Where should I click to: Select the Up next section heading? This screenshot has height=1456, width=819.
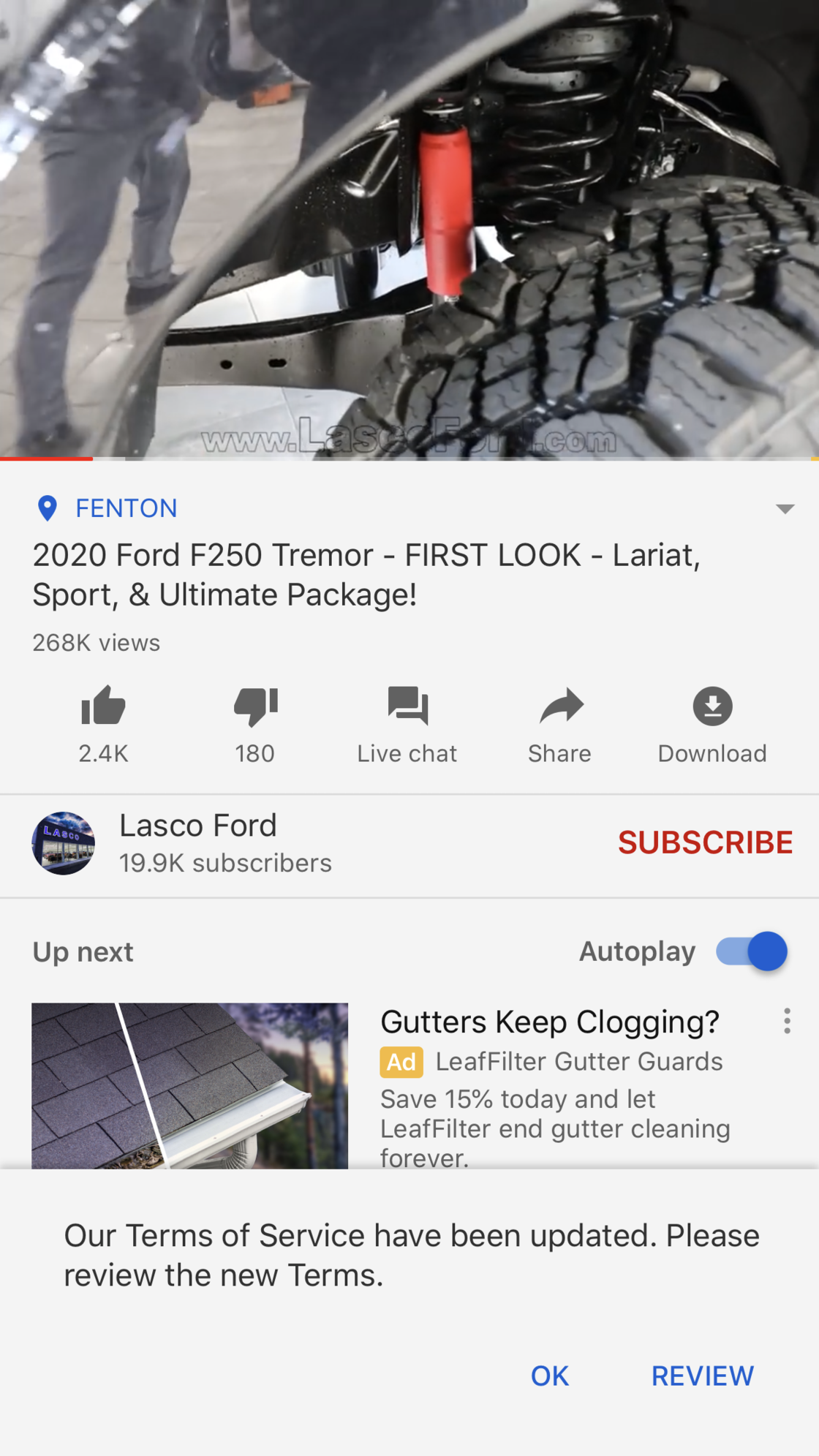point(82,951)
